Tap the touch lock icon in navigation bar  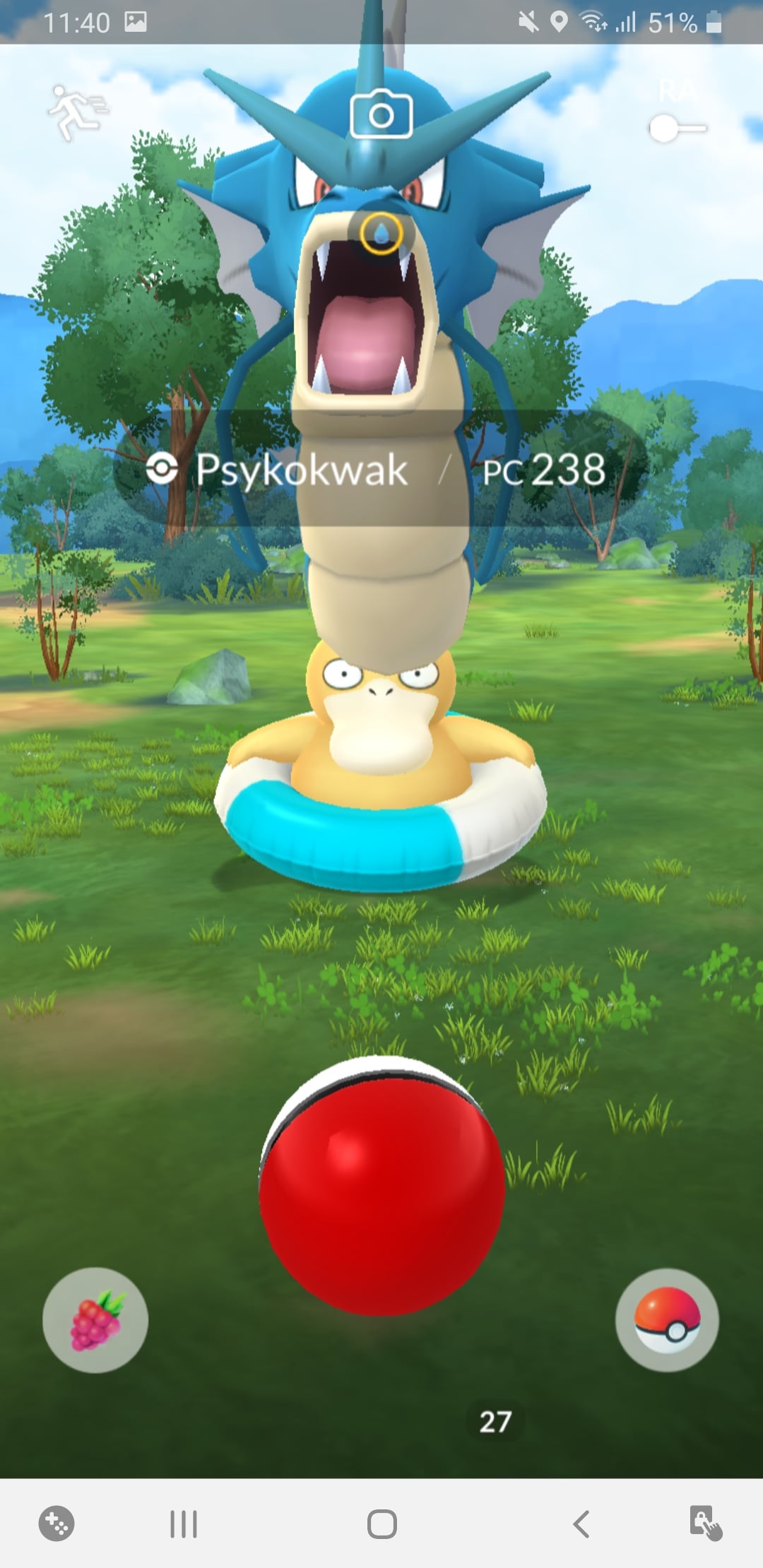pos(706,1523)
